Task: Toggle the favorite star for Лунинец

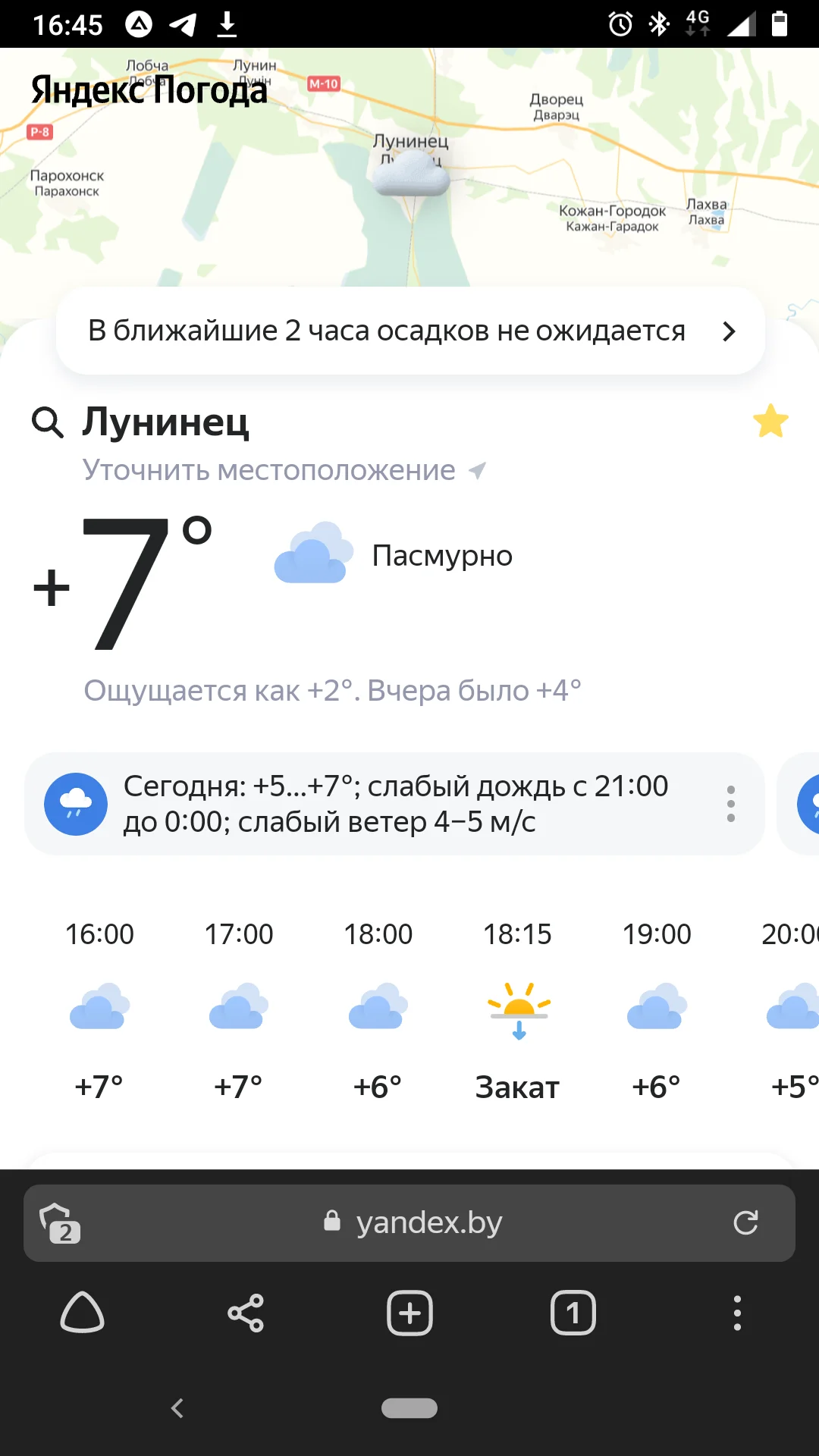Action: pos(770,421)
